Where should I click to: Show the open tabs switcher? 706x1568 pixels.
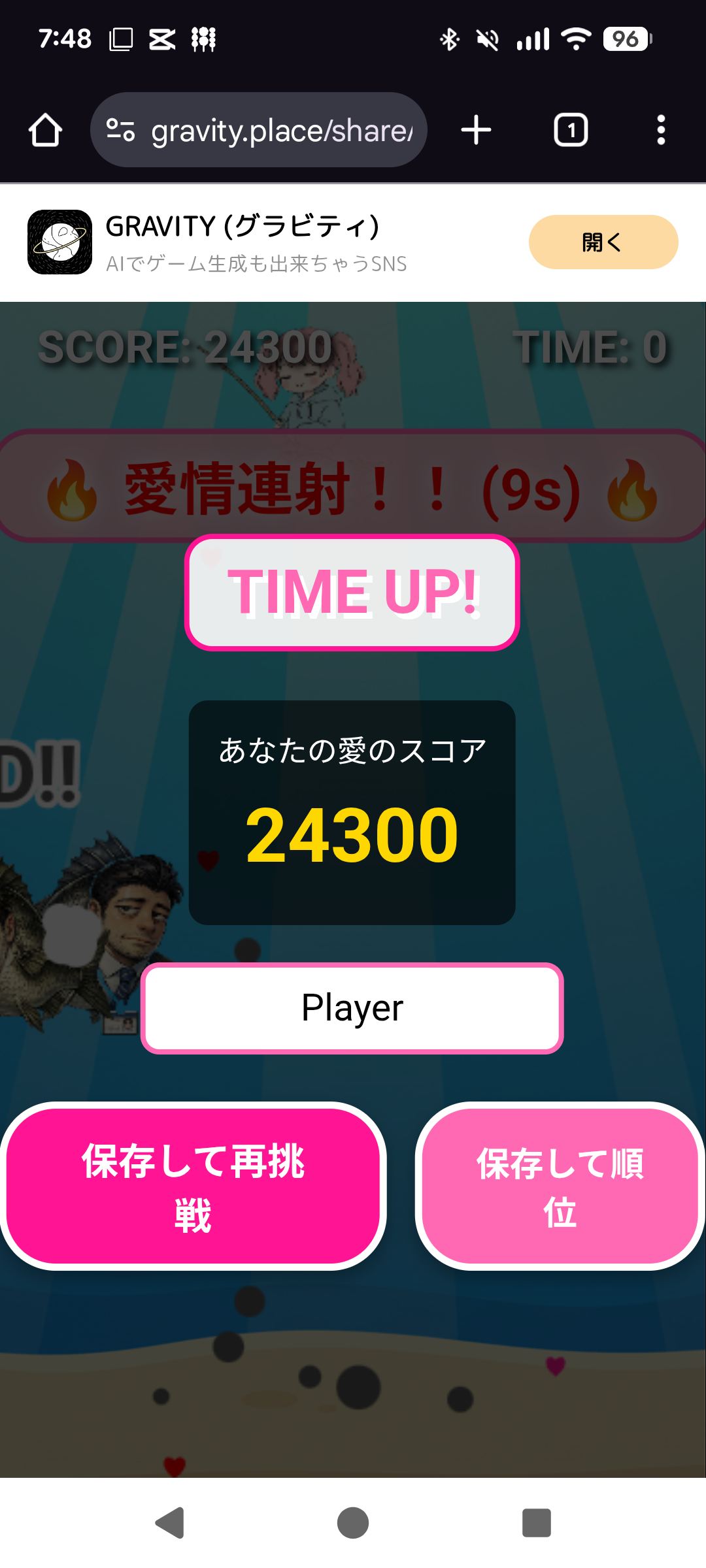point(571,130)
